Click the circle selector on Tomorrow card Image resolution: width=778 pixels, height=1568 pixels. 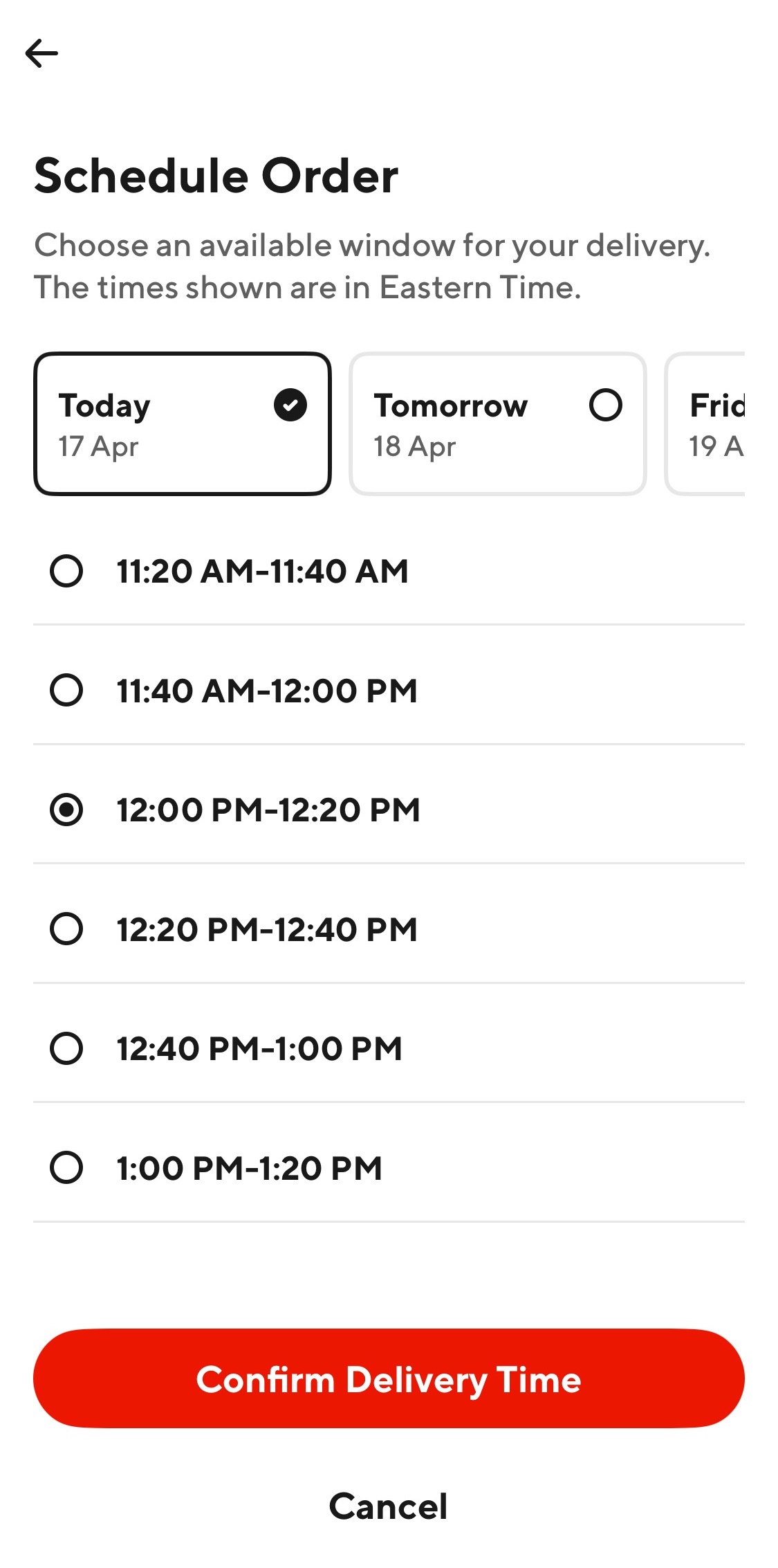coord(605,406)
